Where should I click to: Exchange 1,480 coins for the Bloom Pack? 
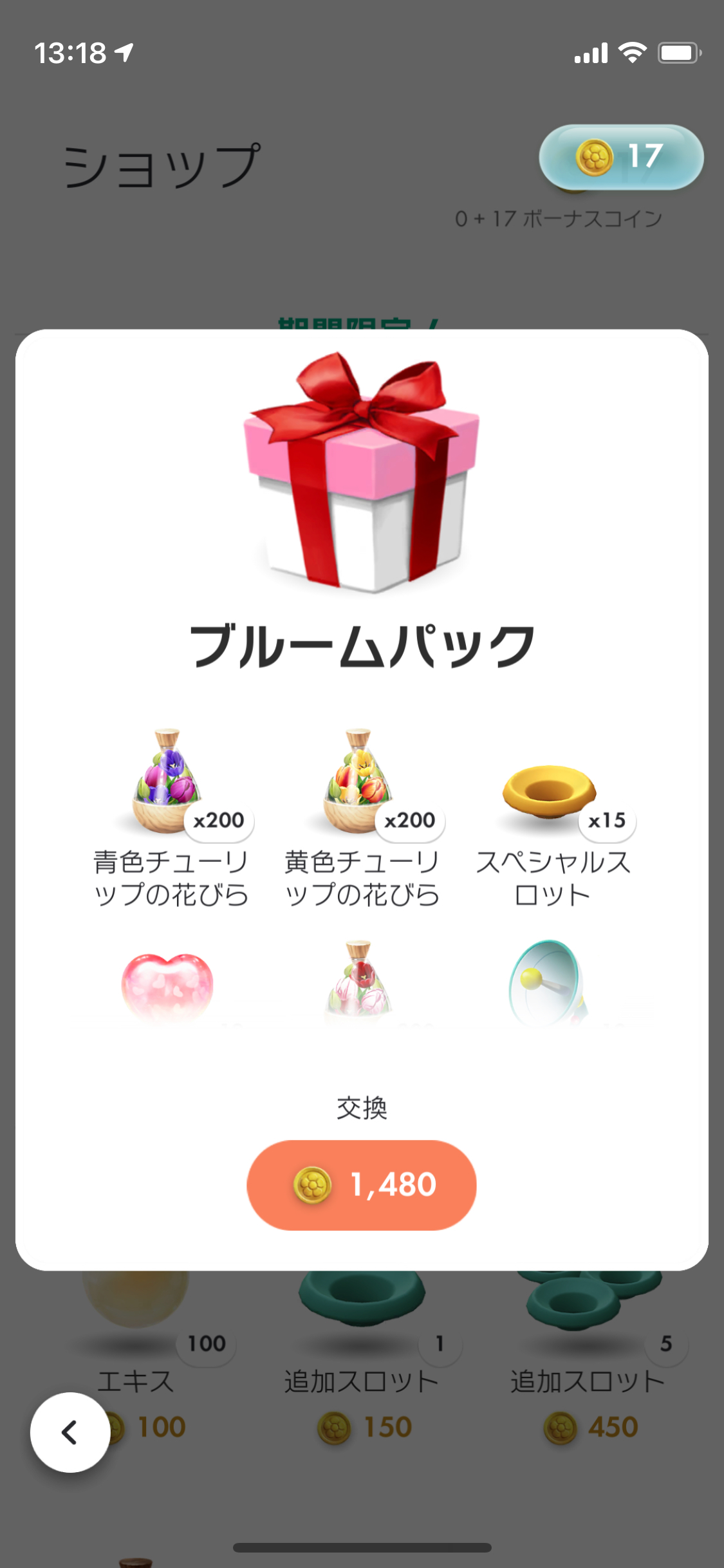pos(361,1185)
